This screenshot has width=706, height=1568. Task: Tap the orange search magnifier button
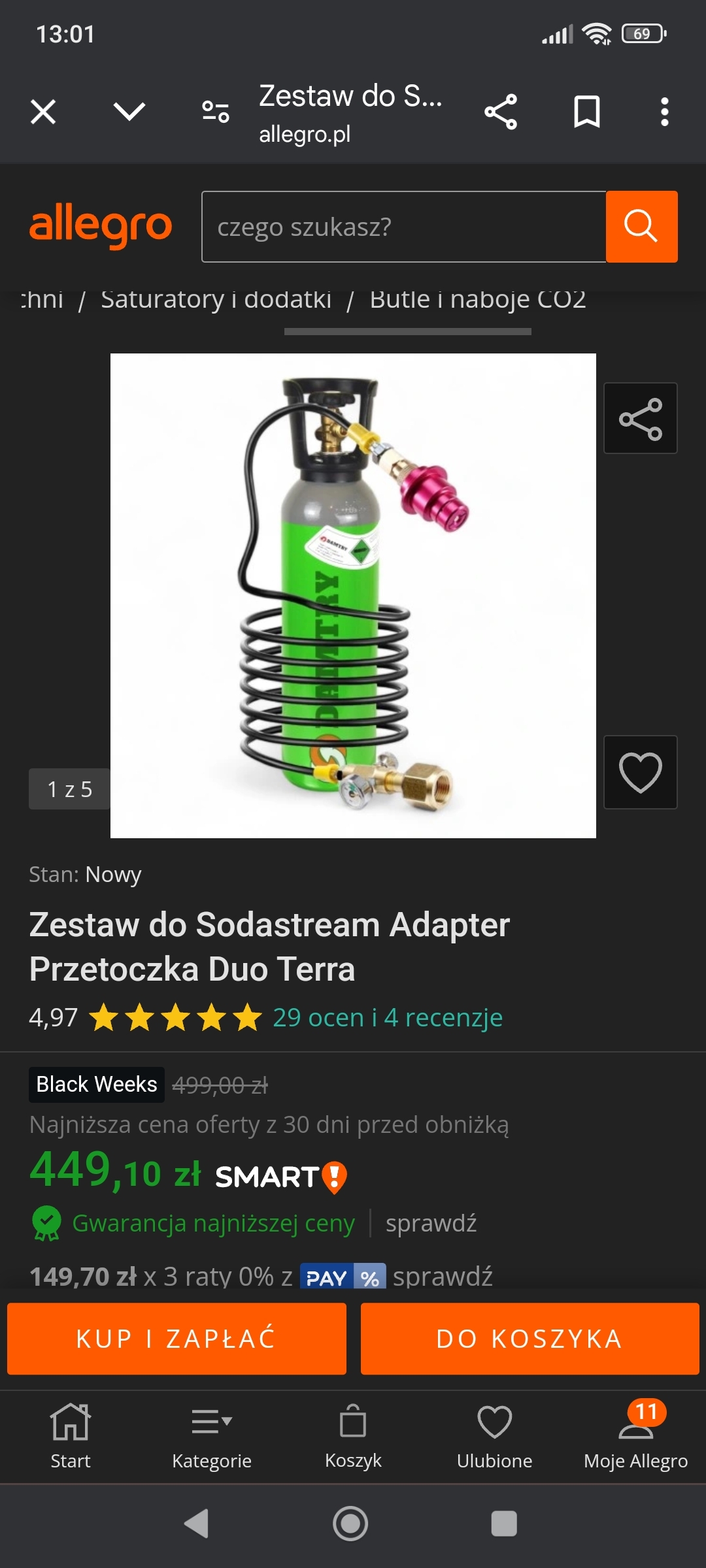click(641, 227)
